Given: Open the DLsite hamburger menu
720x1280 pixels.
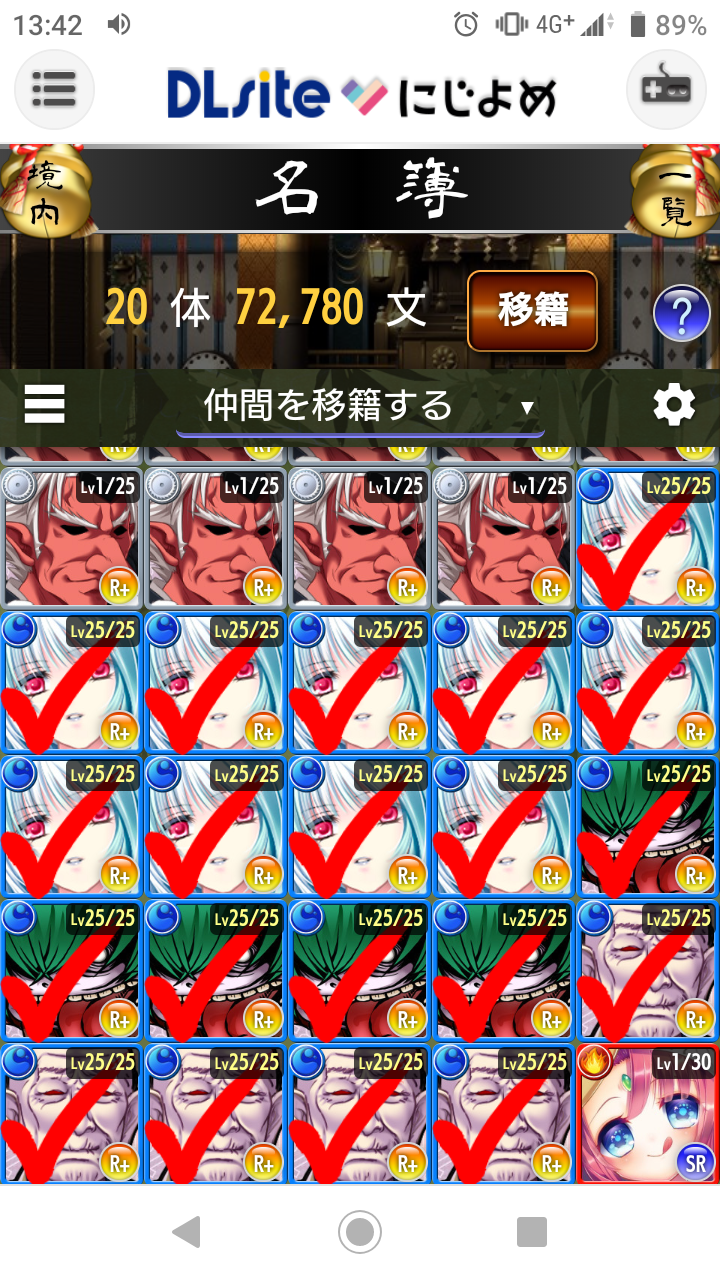Looking at the screenshot, I should pos(54,90).
